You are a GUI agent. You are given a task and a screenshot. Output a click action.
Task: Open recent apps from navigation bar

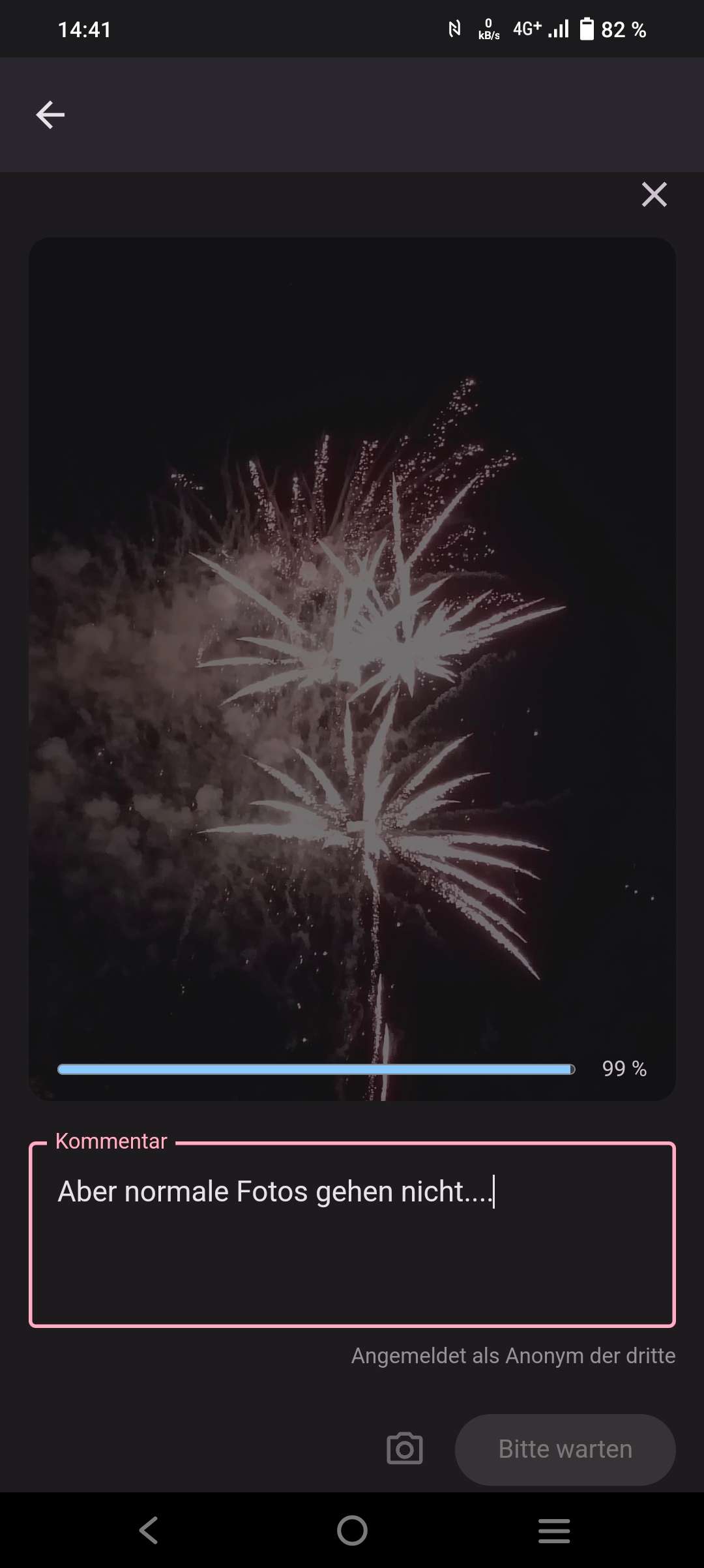[x=554, y=1530]
